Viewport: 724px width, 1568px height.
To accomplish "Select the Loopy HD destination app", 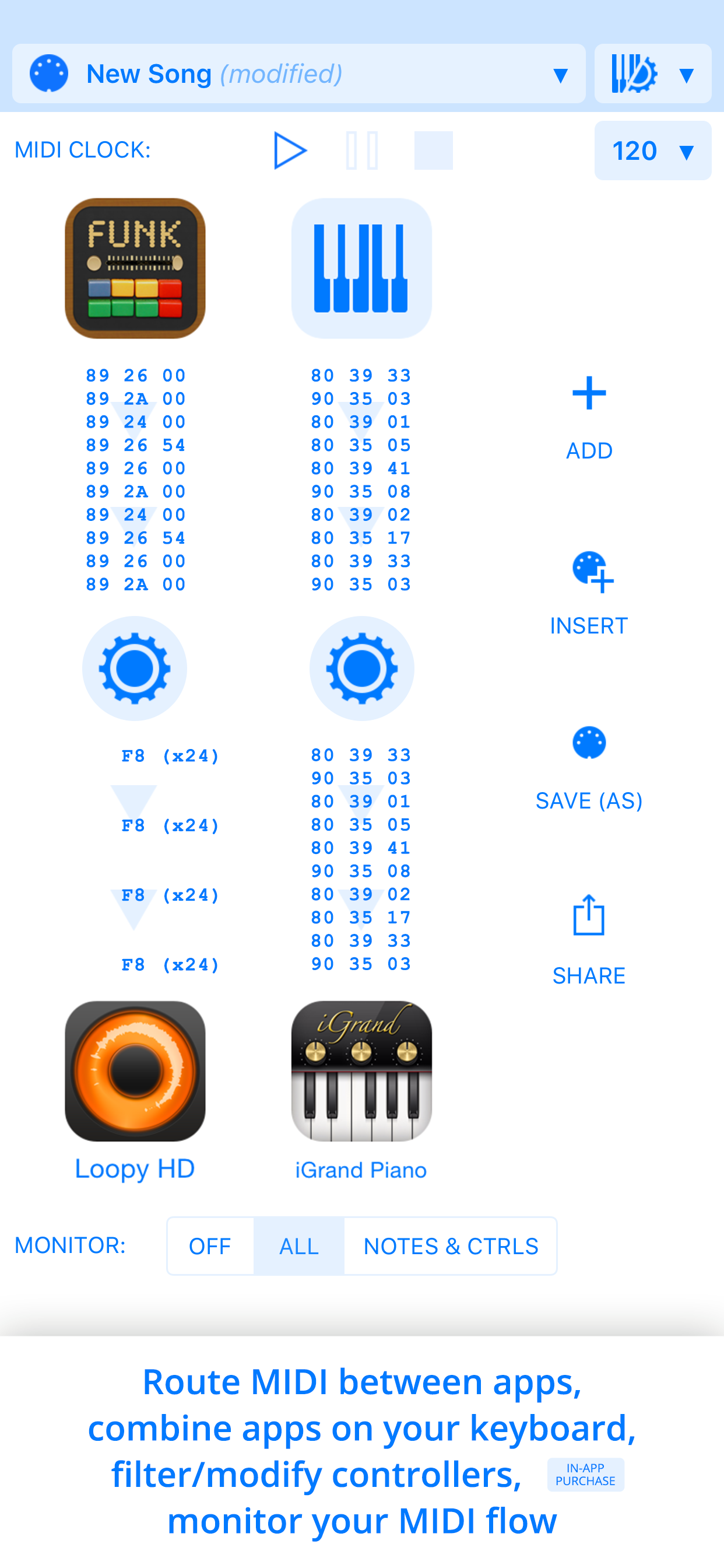I will pyautogui.click(x=135, y=1072).
